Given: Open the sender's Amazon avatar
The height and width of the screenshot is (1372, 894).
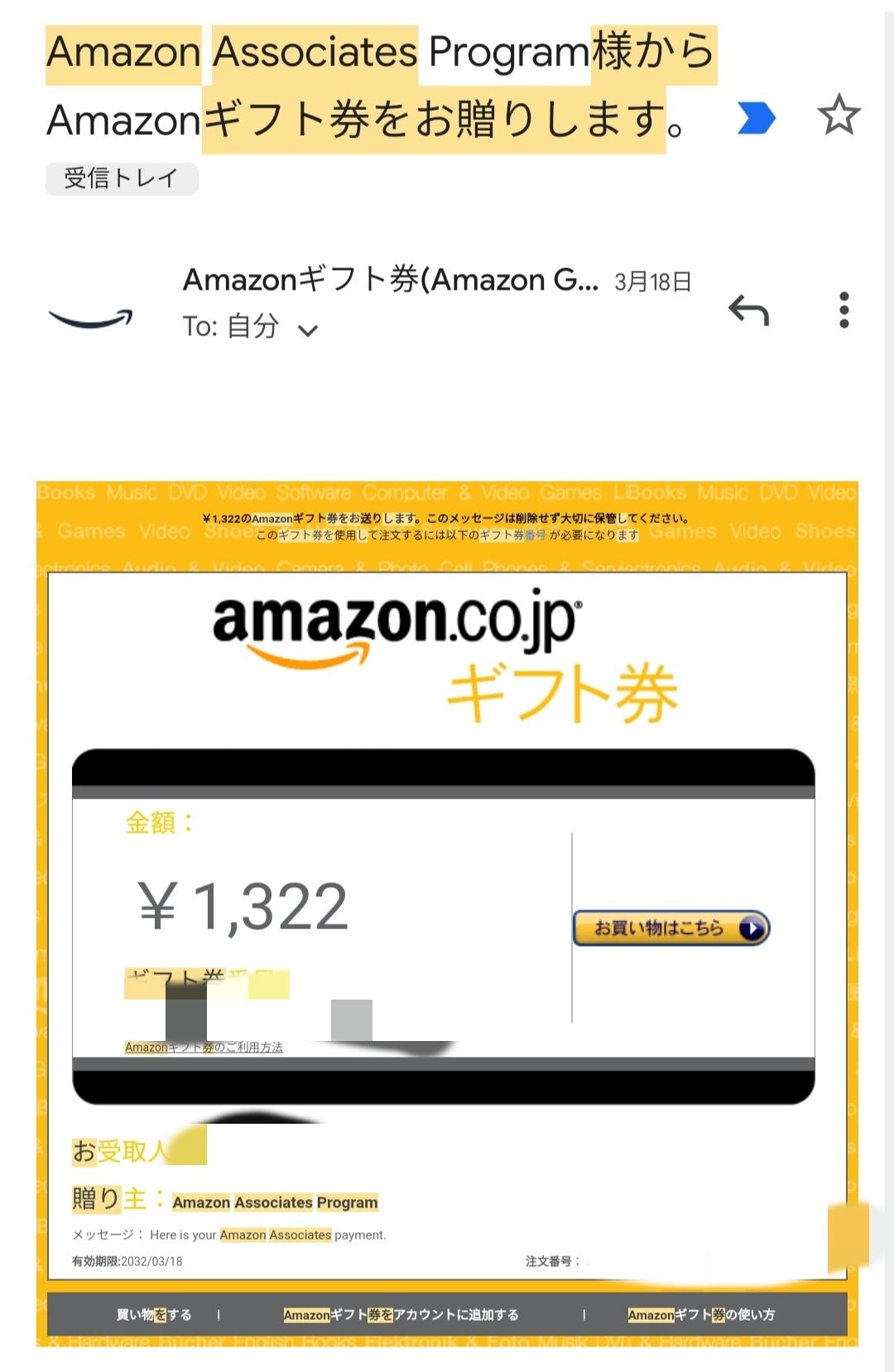Looking at the screenshot, I should (91, 317).
